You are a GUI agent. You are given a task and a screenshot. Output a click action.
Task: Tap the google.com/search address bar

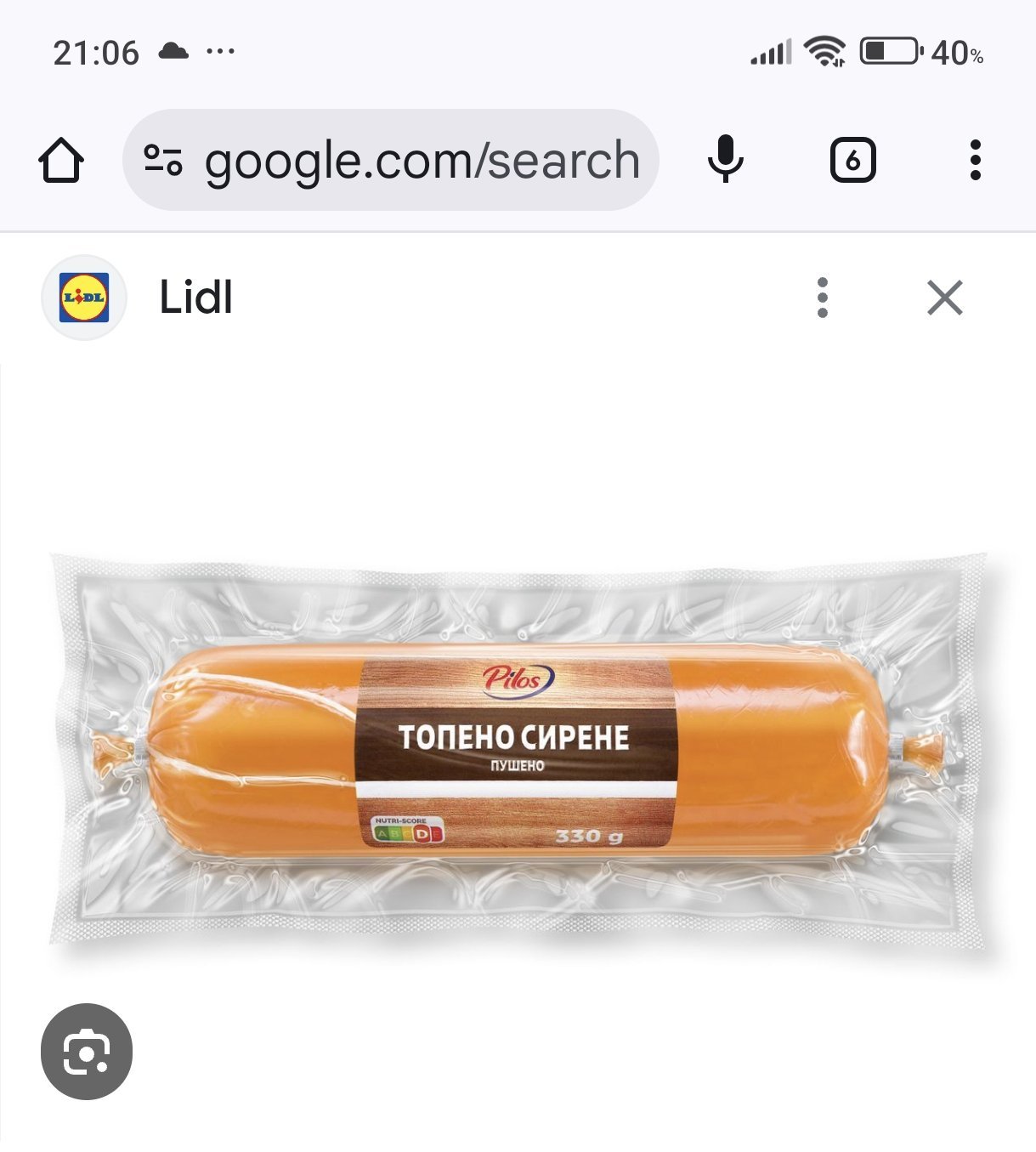[422, 160]
